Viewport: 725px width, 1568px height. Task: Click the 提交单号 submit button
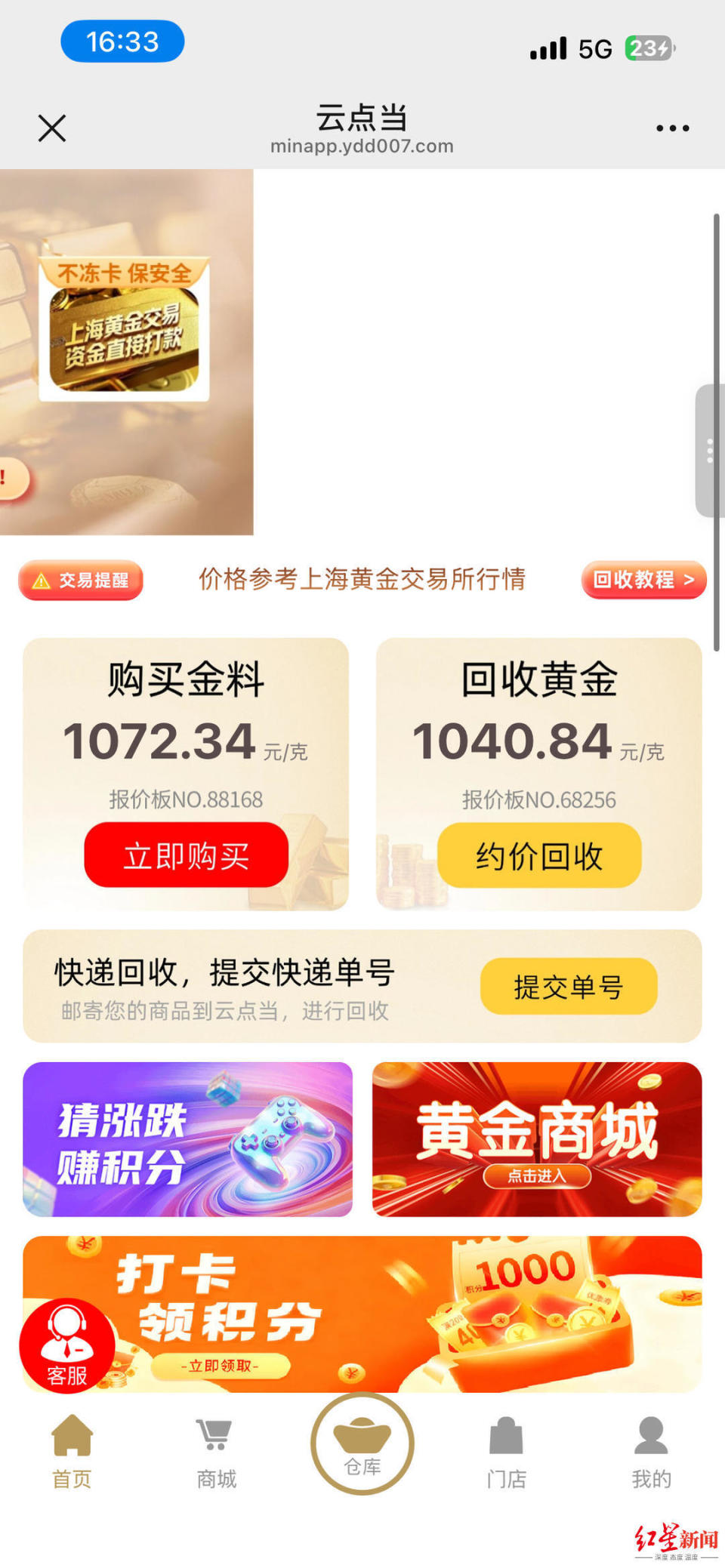click(569, 986)
